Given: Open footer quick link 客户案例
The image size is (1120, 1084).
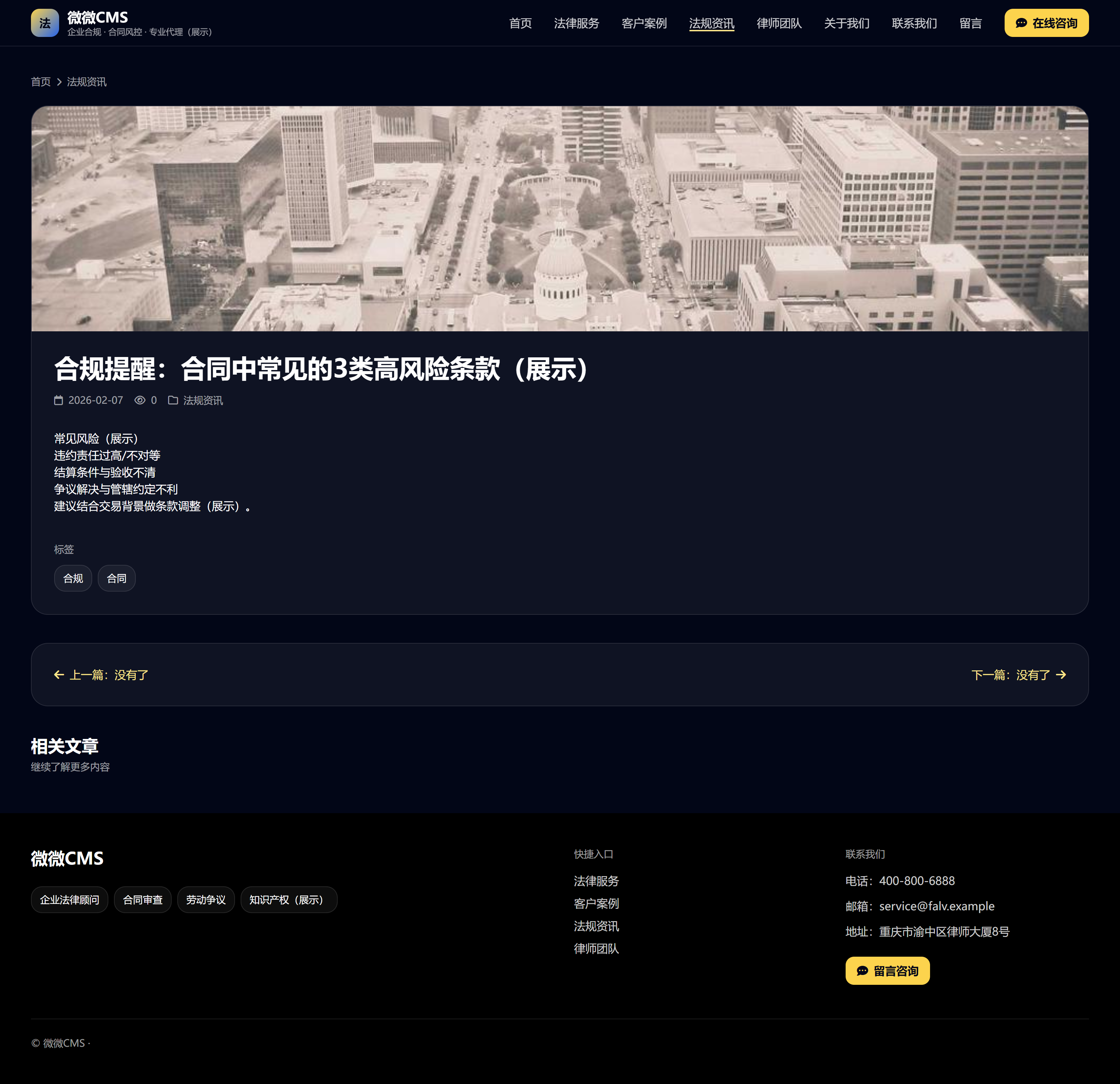Looking at the screenshot, I should pyautogui.click(x=596, y=904).
